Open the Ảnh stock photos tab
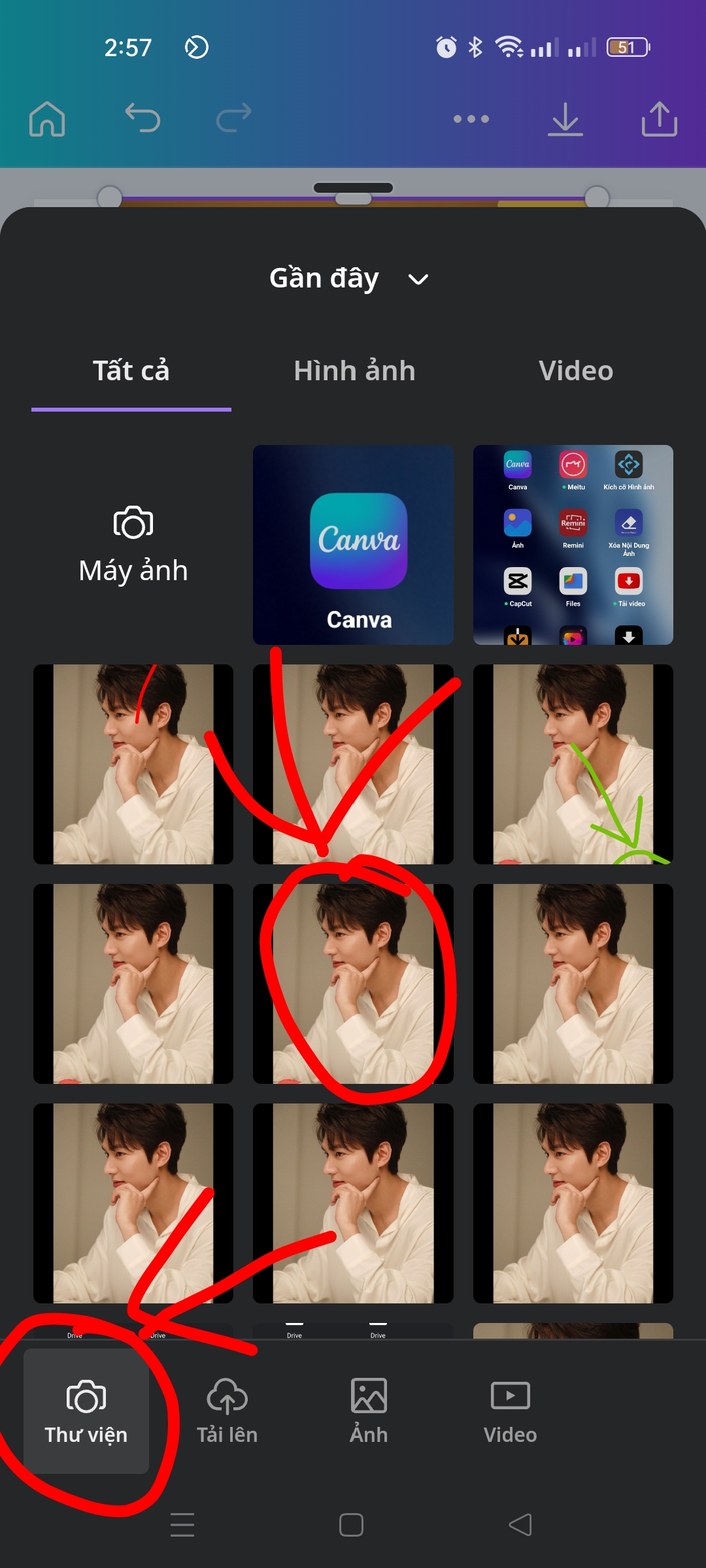This screenshot has width=706, height=1568. point(369,1411)
